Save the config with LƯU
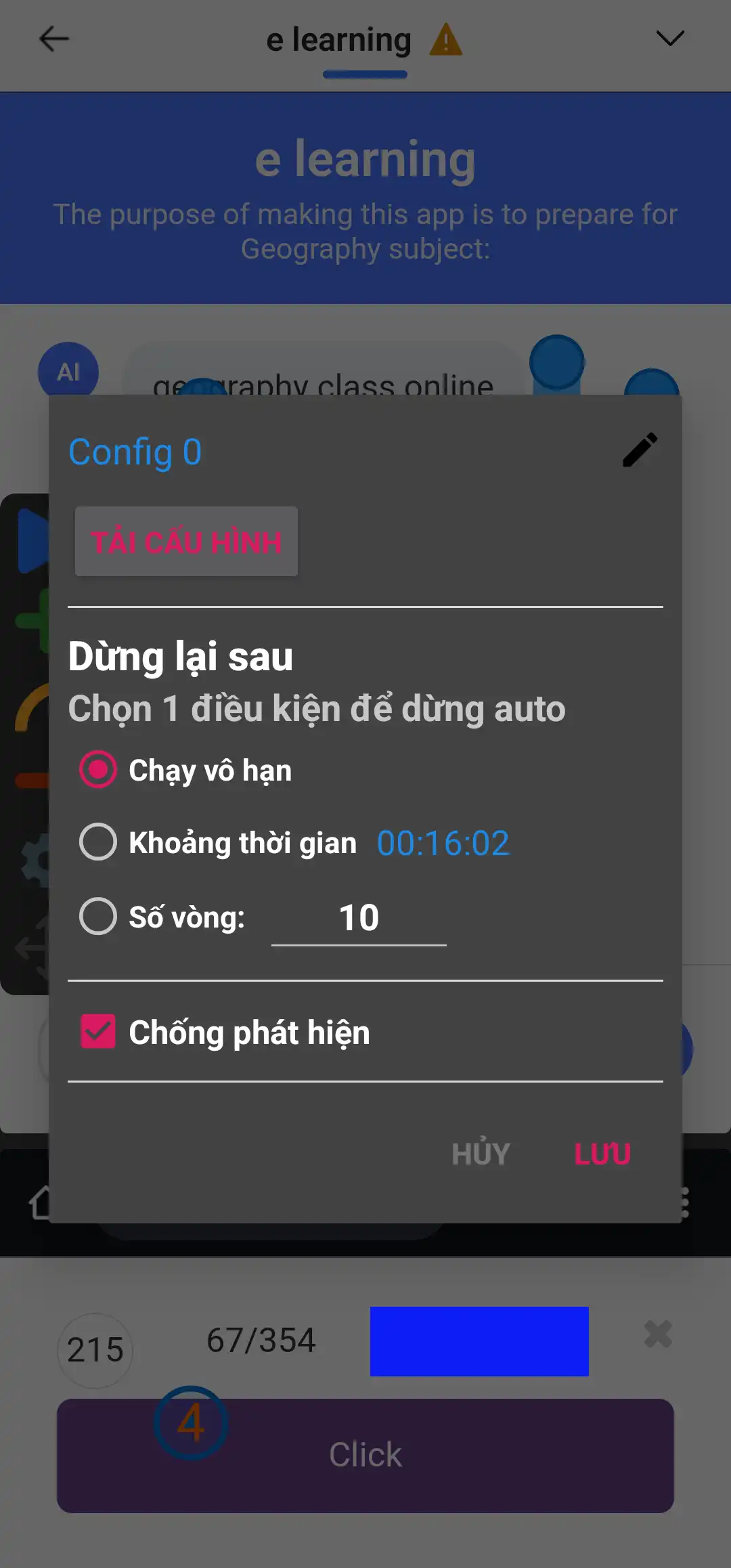Screen dimensions: 731x1568 tap(602, 1154)
